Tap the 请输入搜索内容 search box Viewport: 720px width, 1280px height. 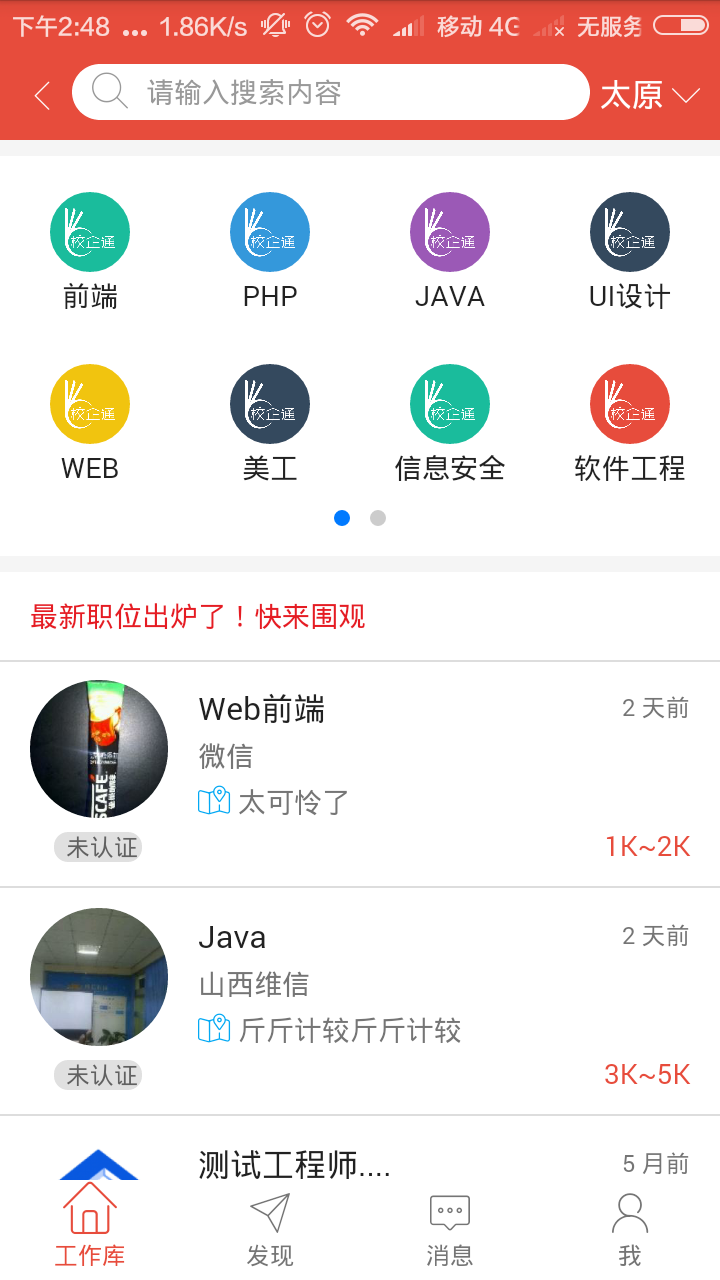coord(330,93)
